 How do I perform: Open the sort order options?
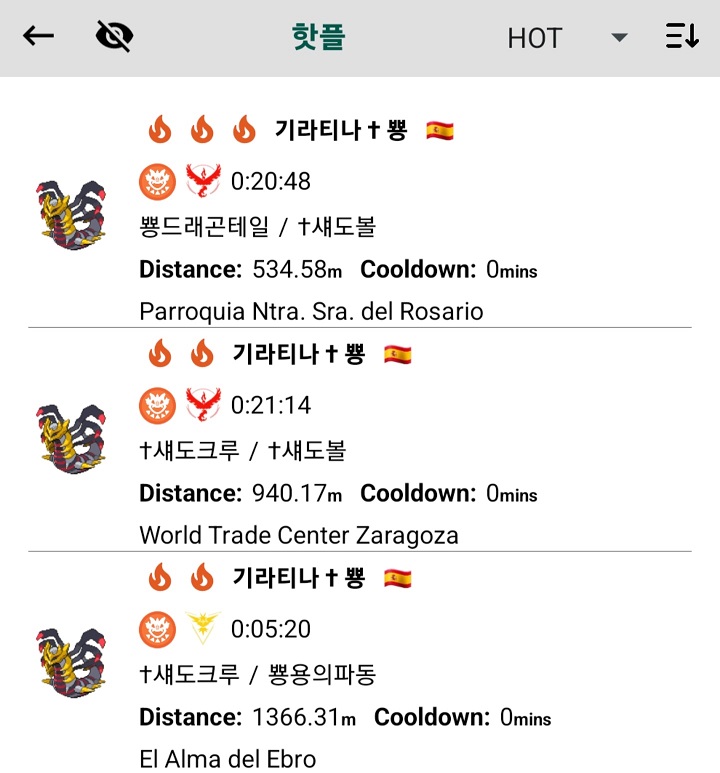(682, 37)
